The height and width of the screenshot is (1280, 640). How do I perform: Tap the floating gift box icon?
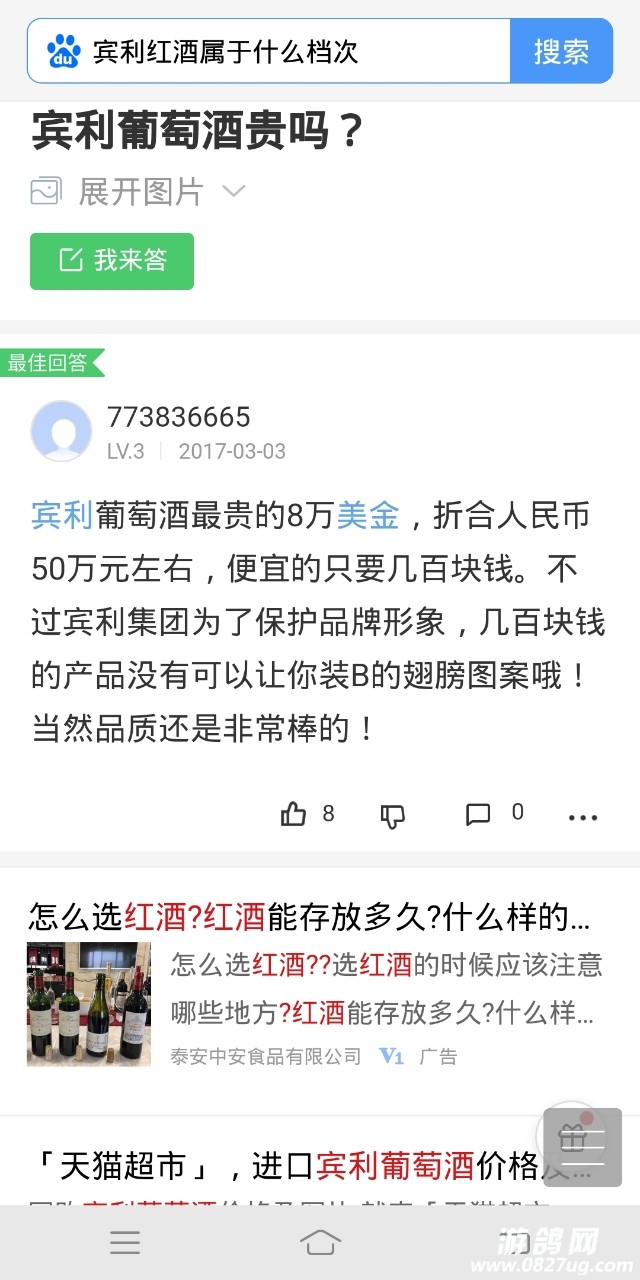(571, 1137)
